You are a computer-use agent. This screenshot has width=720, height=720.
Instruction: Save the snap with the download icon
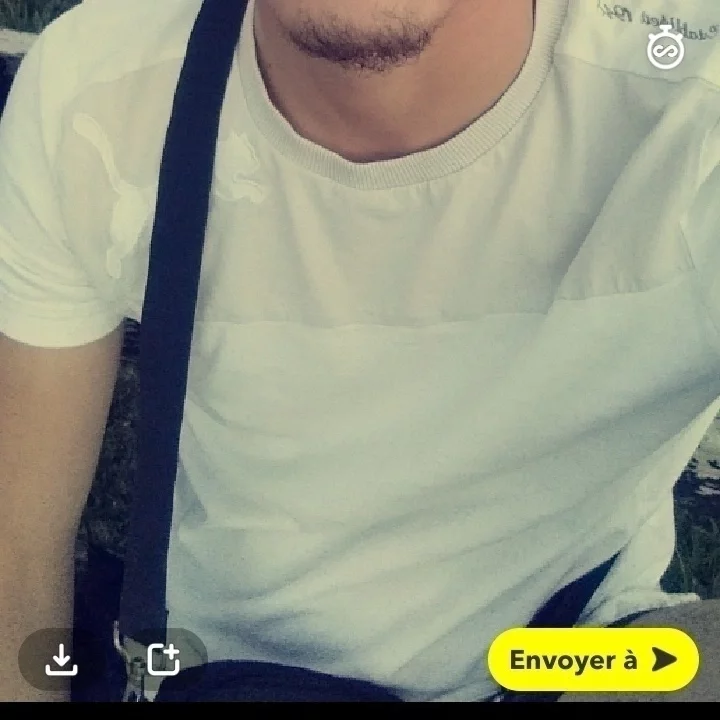[x=61, y=659]
